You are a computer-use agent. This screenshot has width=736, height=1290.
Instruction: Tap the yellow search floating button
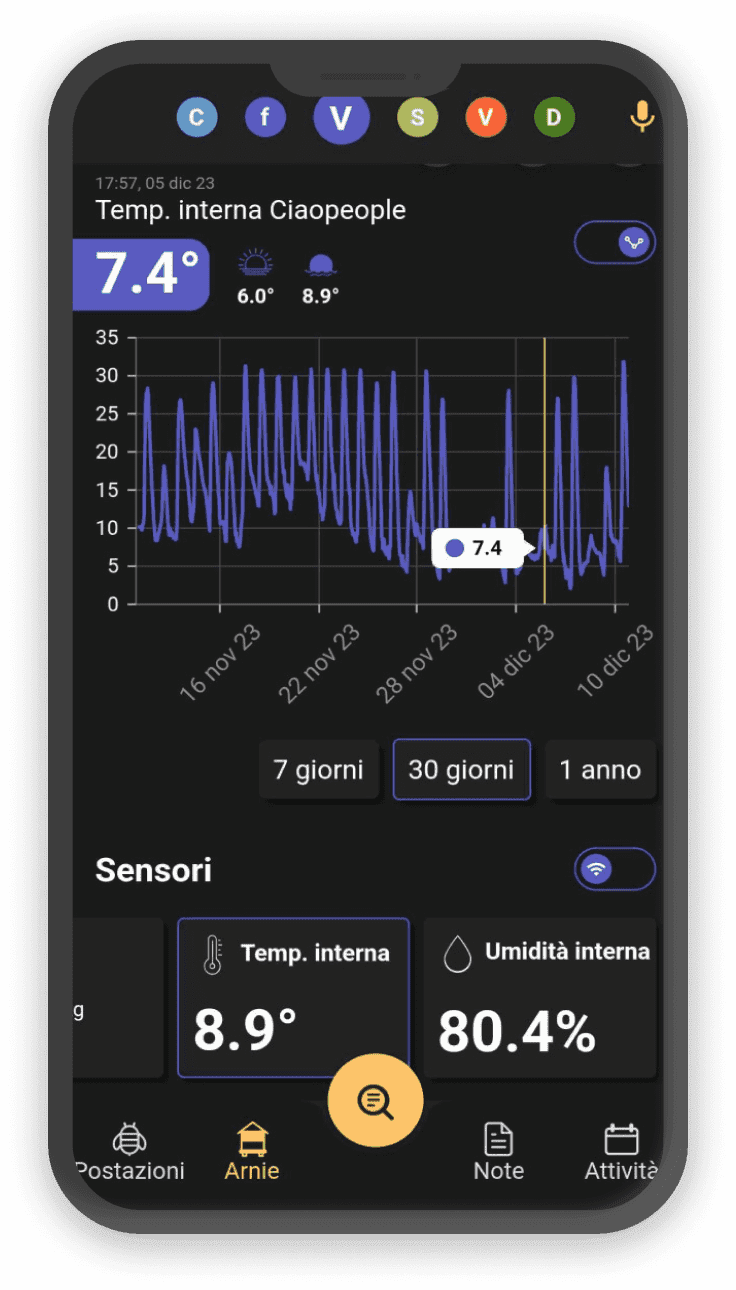pos(376,1101)
